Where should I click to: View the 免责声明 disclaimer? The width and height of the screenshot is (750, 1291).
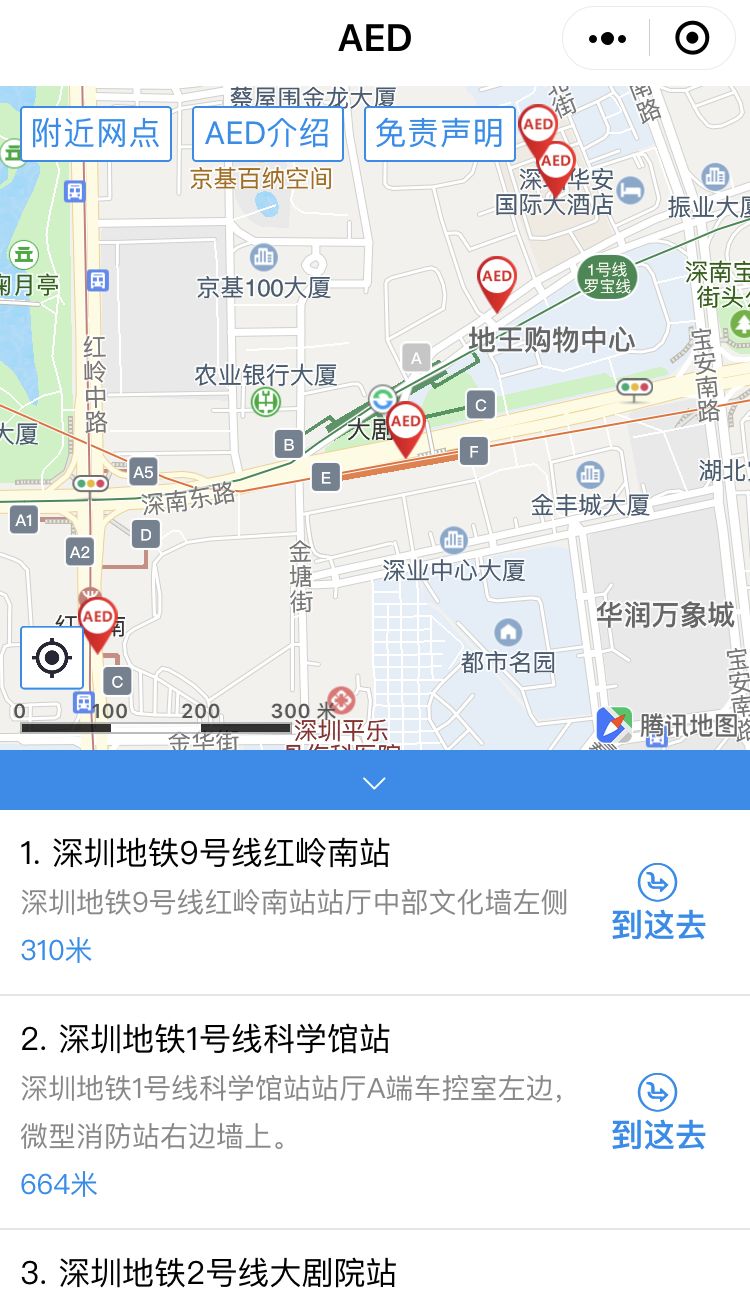pyautogui.click(x=438, y=132)
